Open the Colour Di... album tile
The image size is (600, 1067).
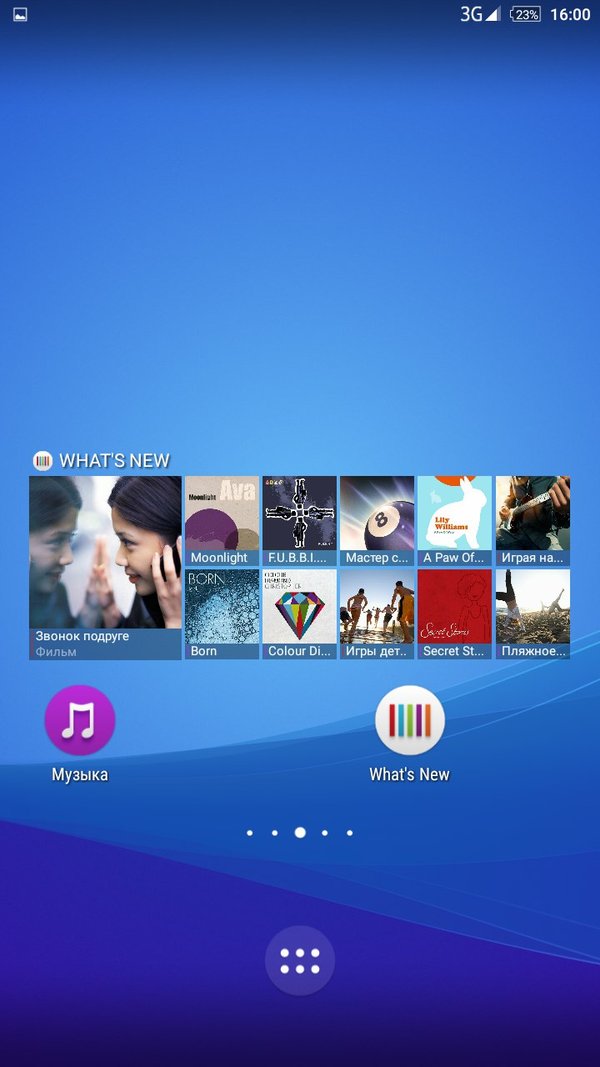(x=299, y=614)
